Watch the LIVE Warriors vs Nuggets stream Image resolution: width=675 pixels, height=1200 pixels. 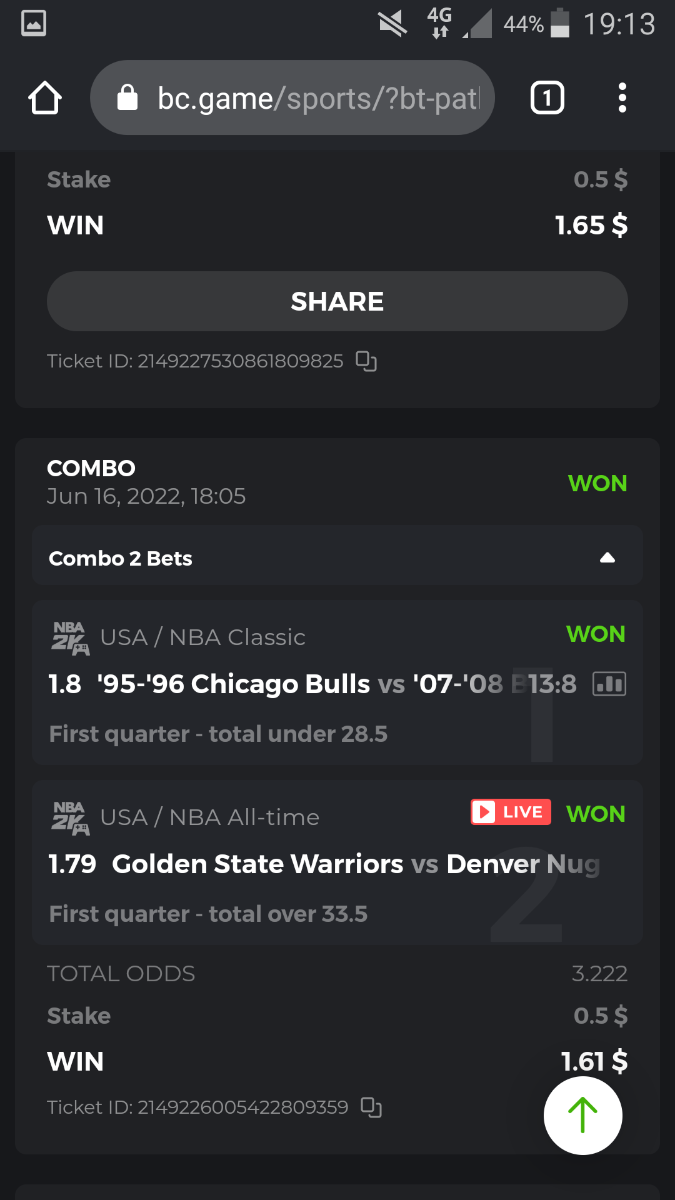pos(510,813)
